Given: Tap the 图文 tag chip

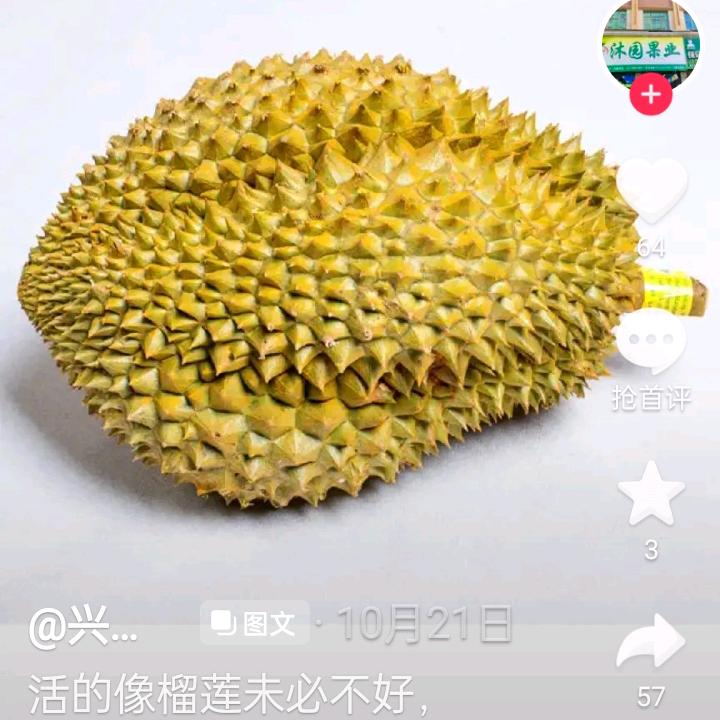Looking at the screenshot, I should [x=254, y=624].
